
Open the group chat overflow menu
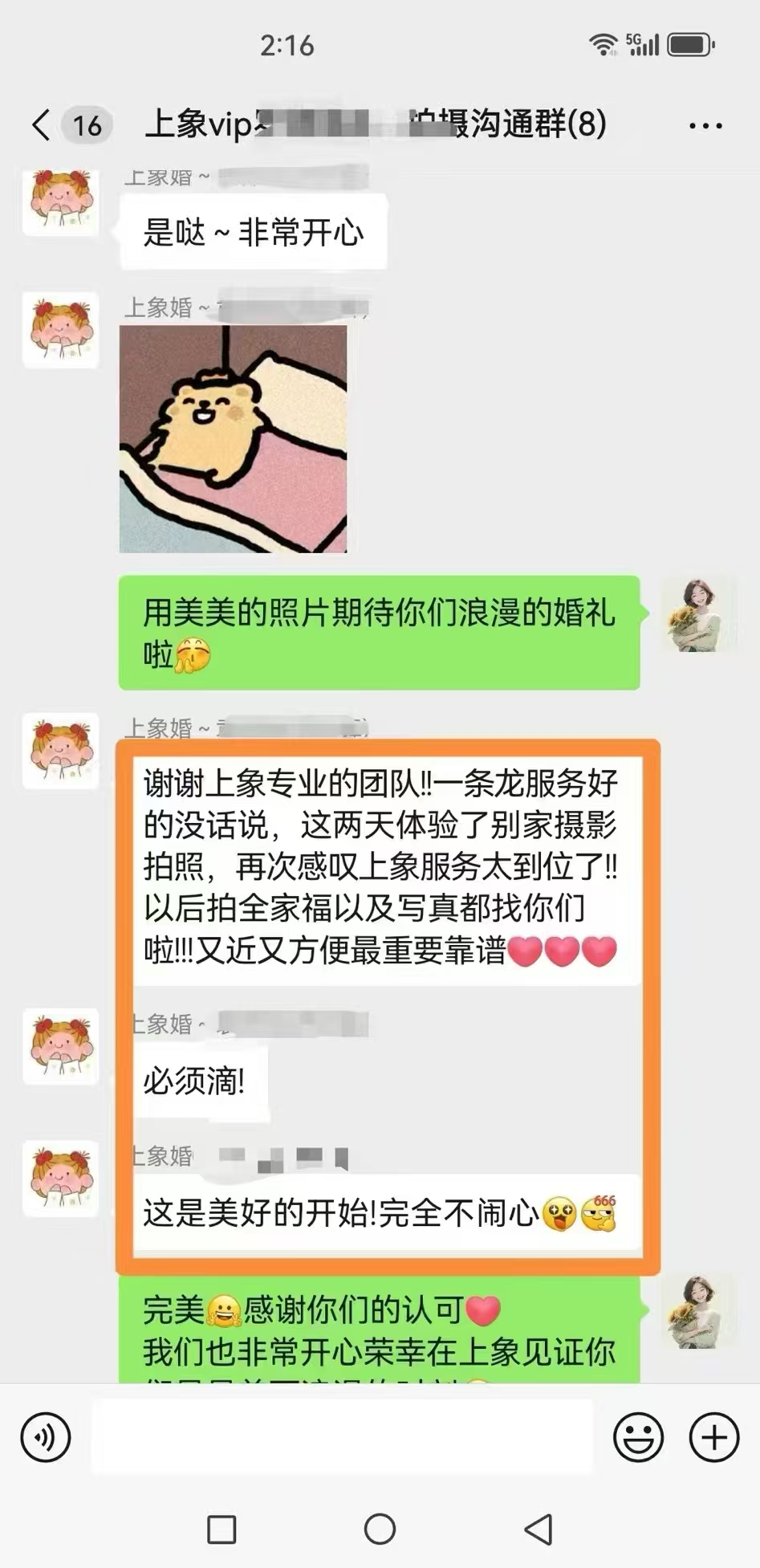(705, 126)
